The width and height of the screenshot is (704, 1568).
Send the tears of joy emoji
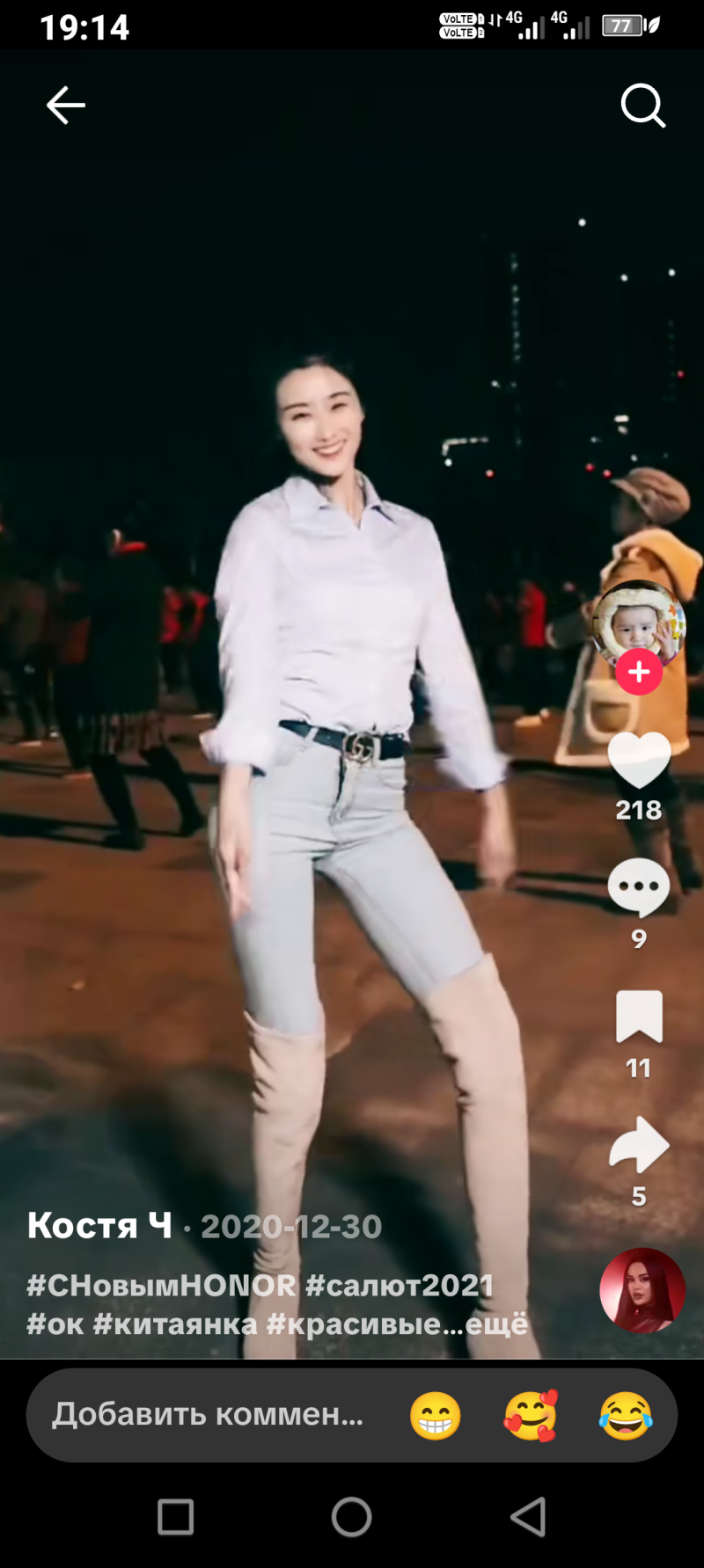tap(626, 1416)
